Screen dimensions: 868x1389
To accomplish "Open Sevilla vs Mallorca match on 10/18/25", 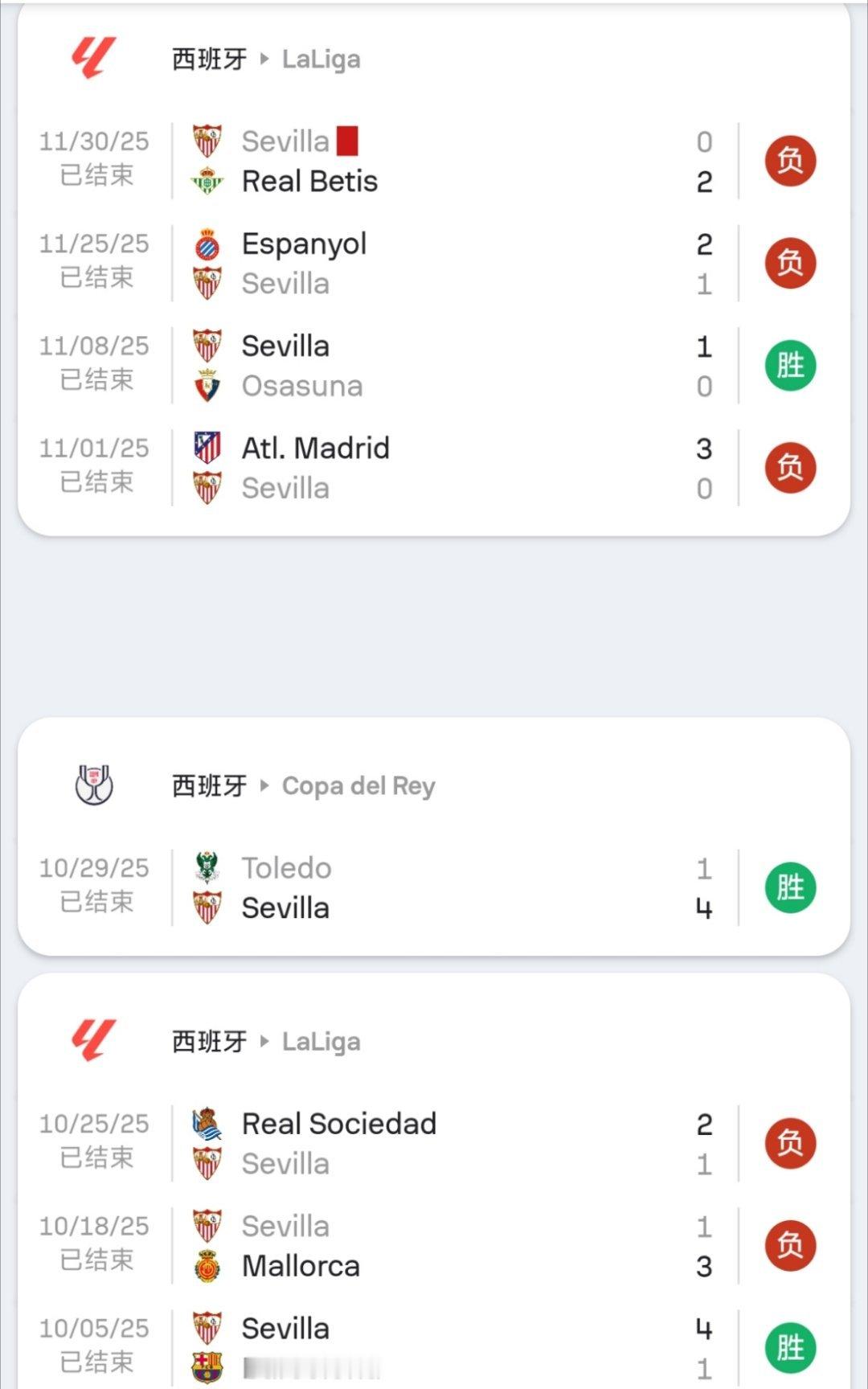I will [434, 1246].
